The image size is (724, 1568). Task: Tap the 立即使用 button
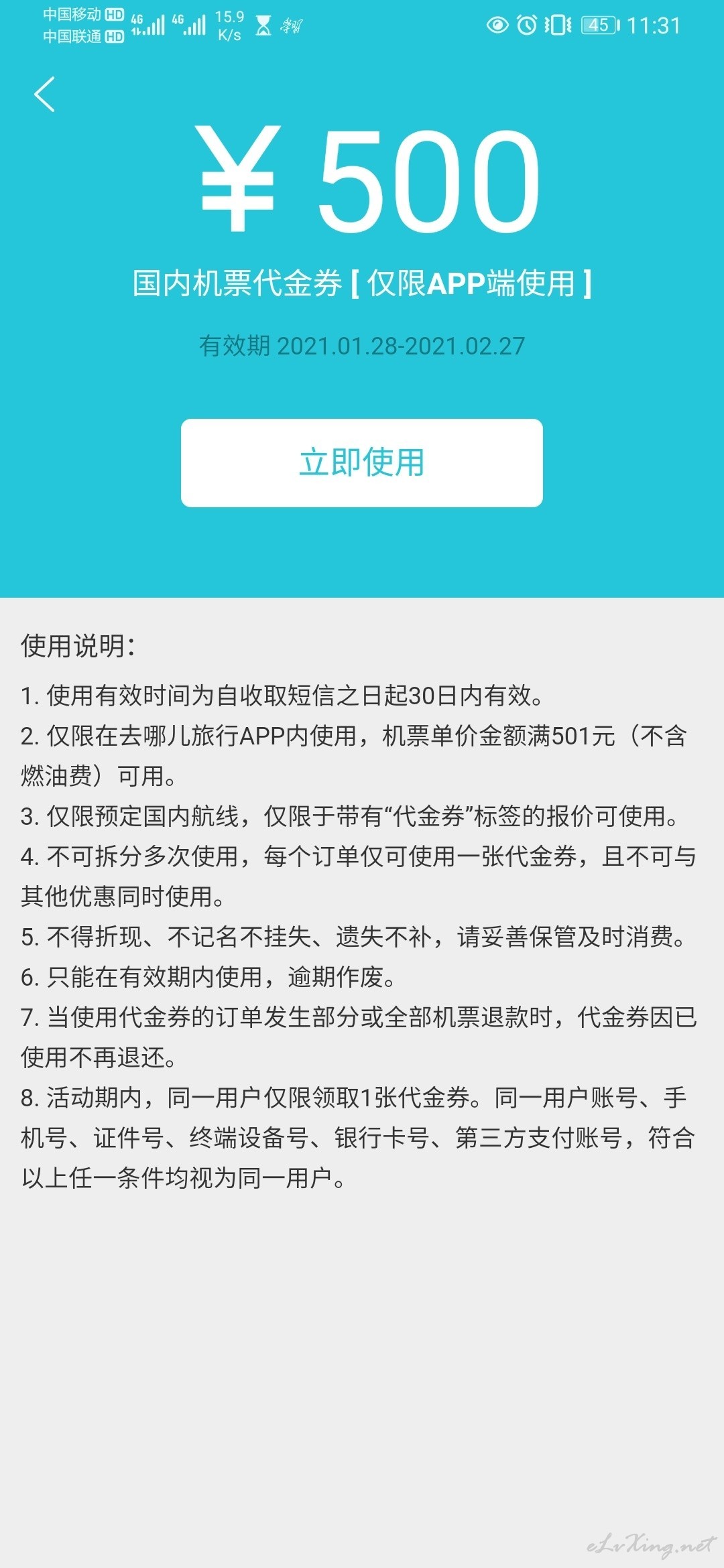pyautogui.click(x=362, y=462)
